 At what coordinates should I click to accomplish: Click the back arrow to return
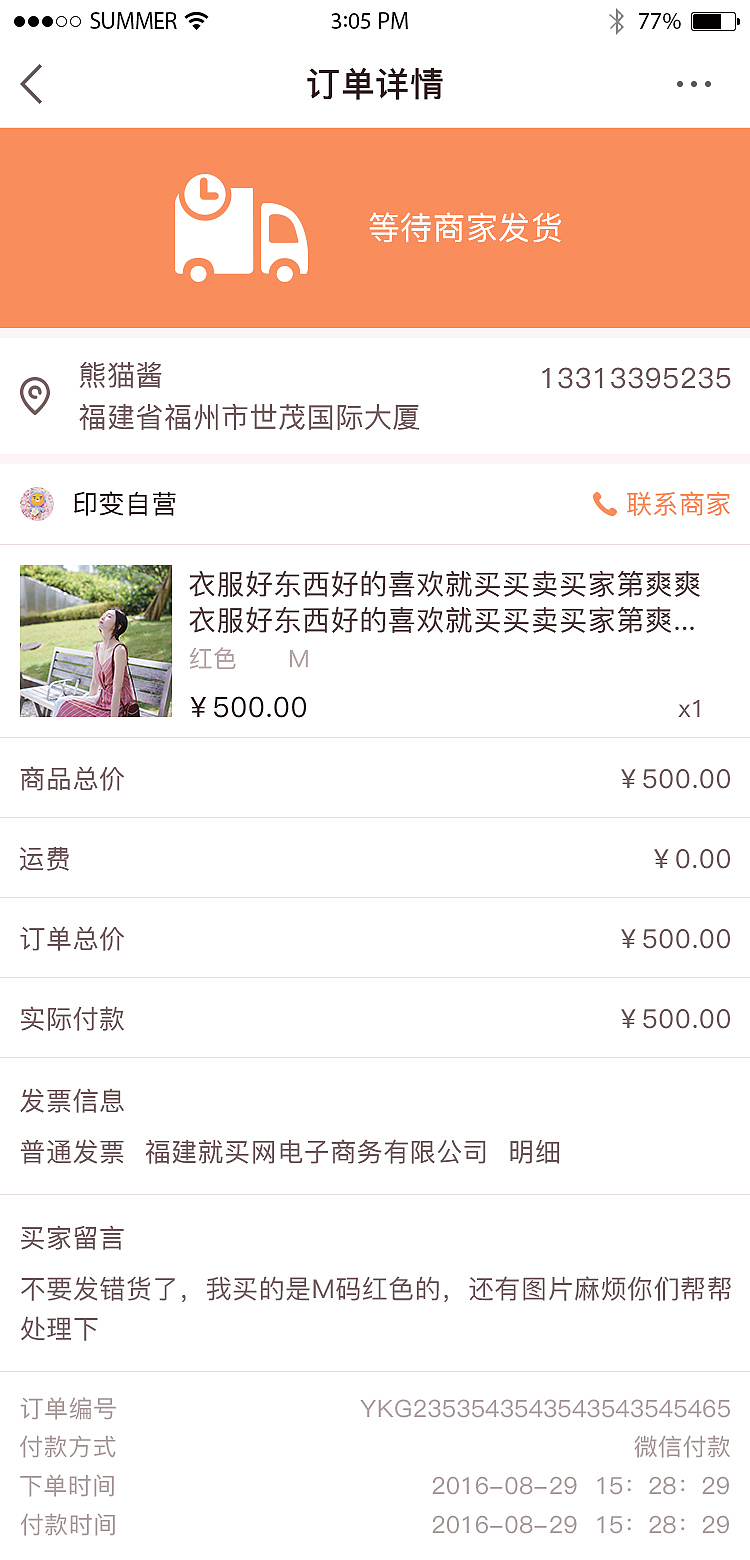32,84
